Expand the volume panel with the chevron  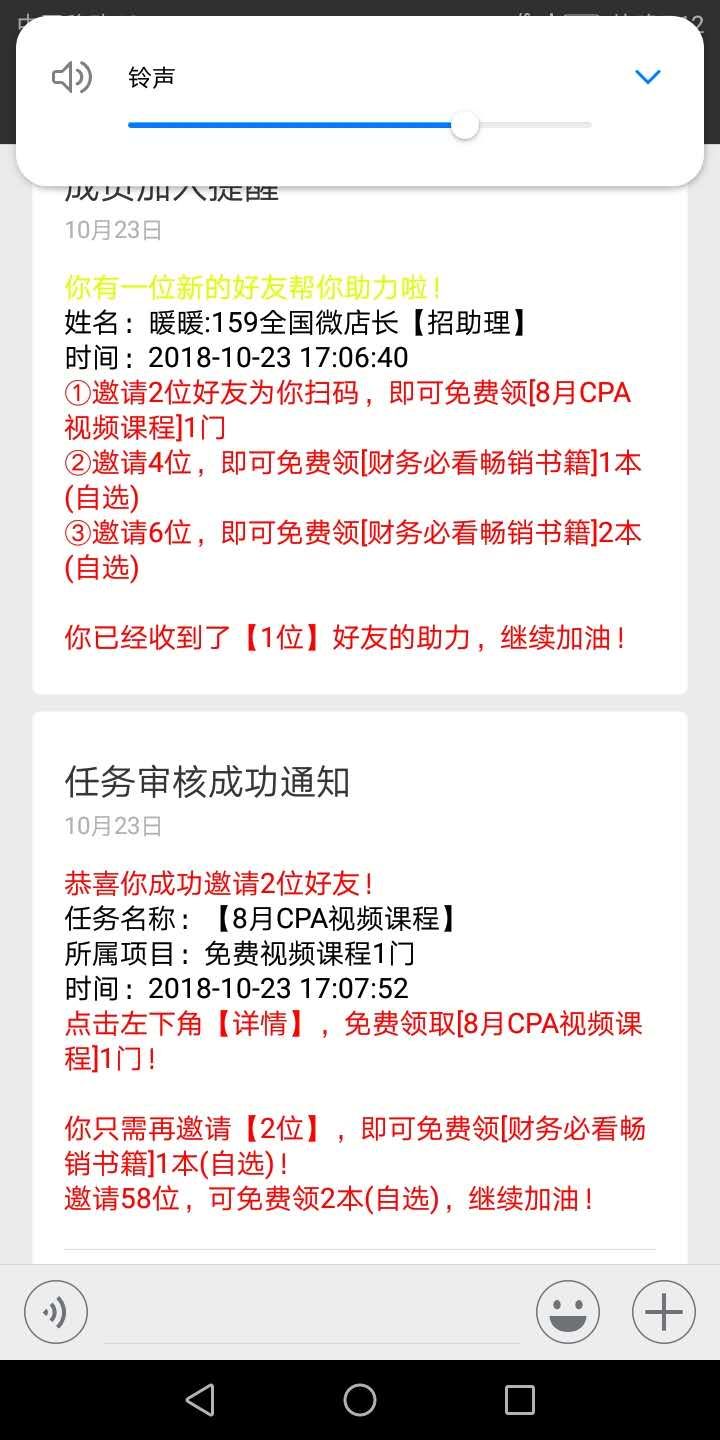648,77
